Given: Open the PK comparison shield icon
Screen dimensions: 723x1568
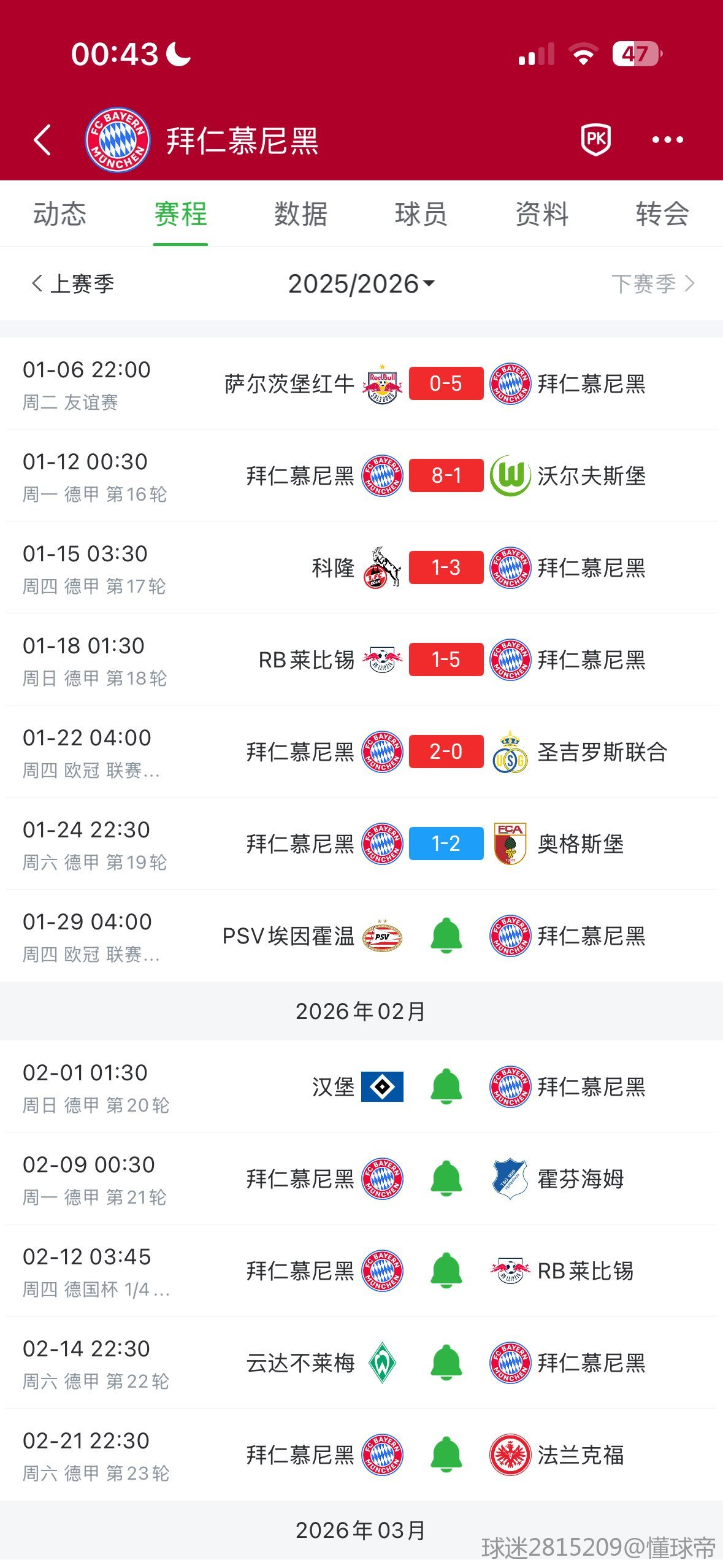Looking at the screenshot, I should pos(595,139).
